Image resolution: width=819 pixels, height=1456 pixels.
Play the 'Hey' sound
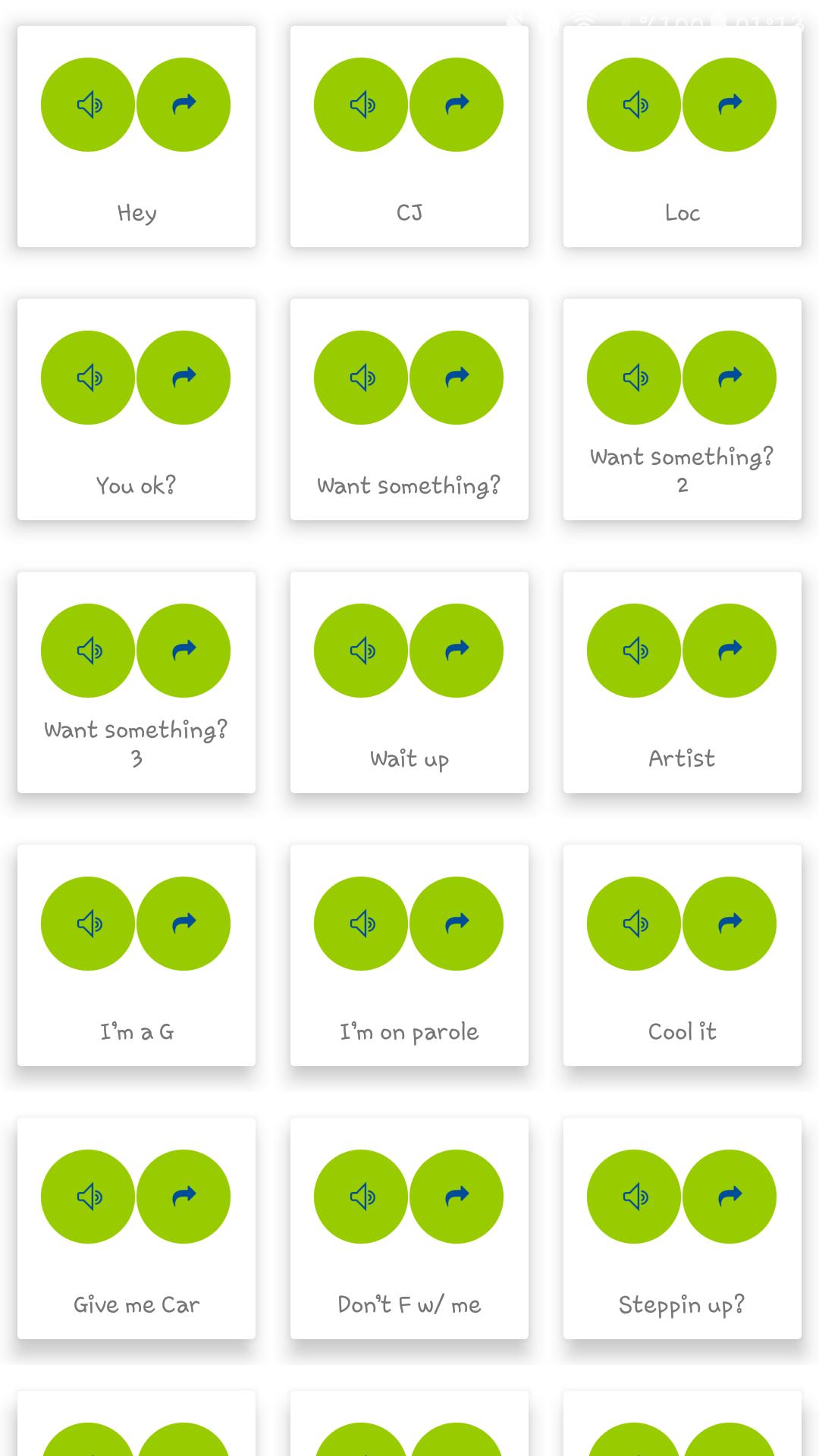(x=88, y=105)
